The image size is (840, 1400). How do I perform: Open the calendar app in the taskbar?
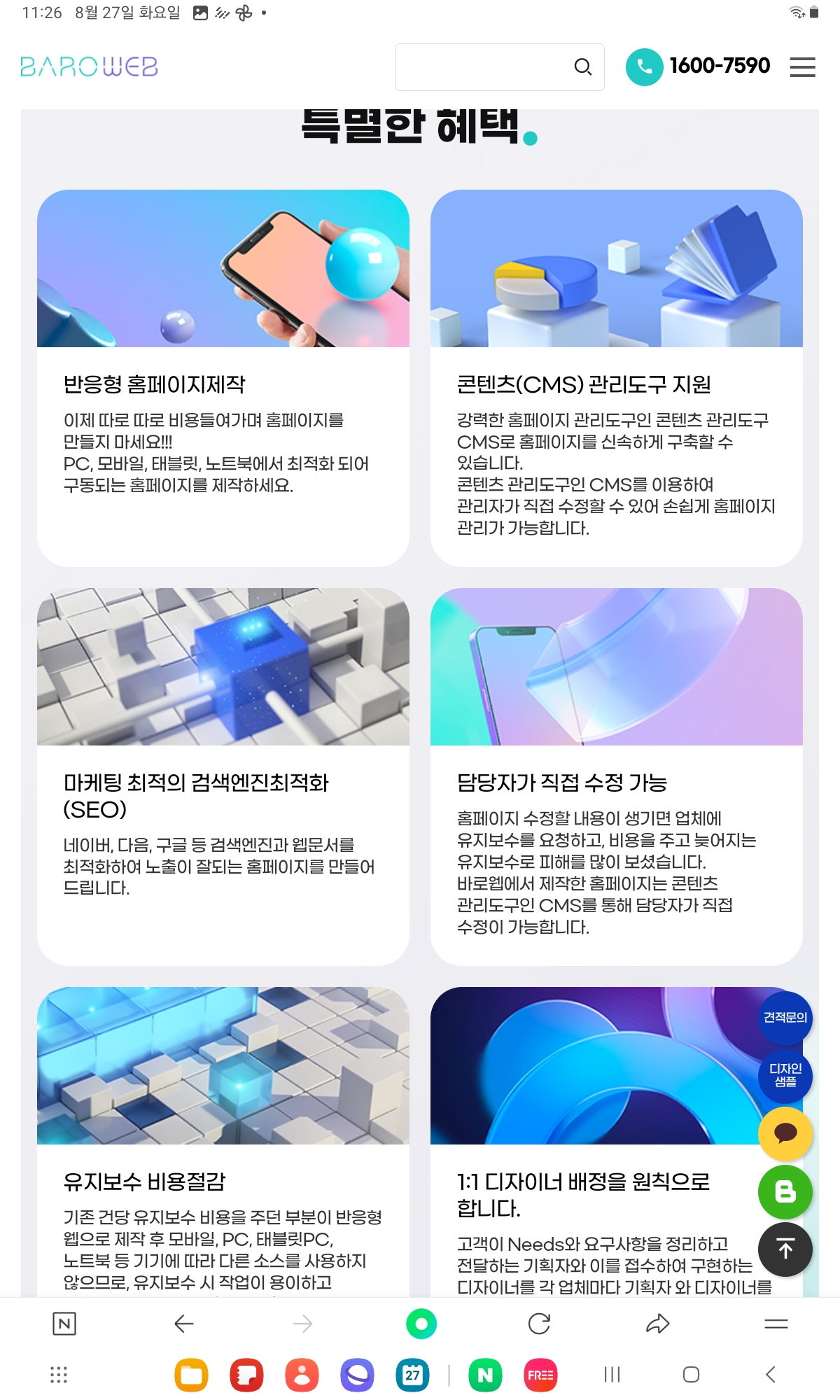[x=413, y=1375]
